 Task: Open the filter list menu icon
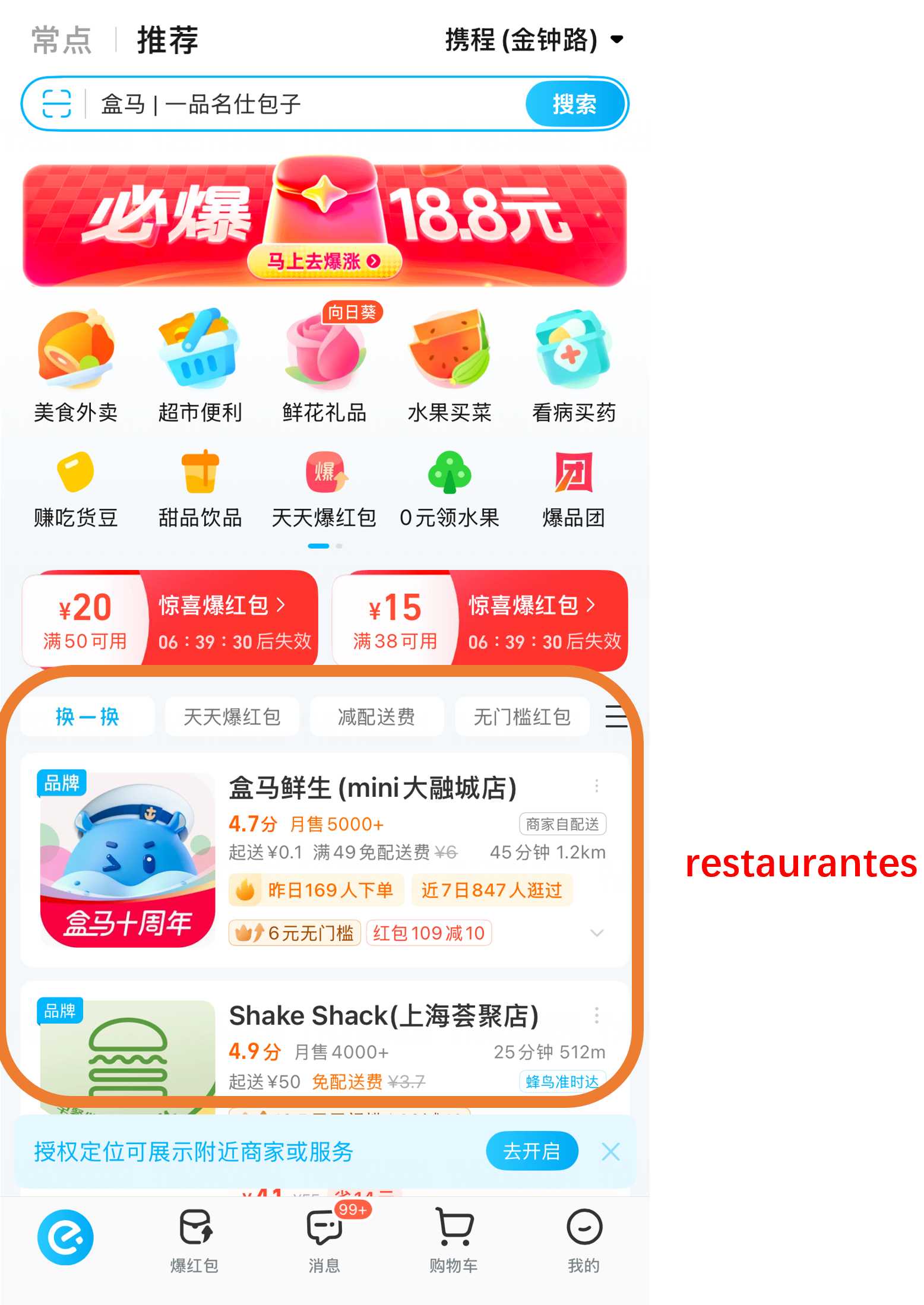(x=616, y=716)
